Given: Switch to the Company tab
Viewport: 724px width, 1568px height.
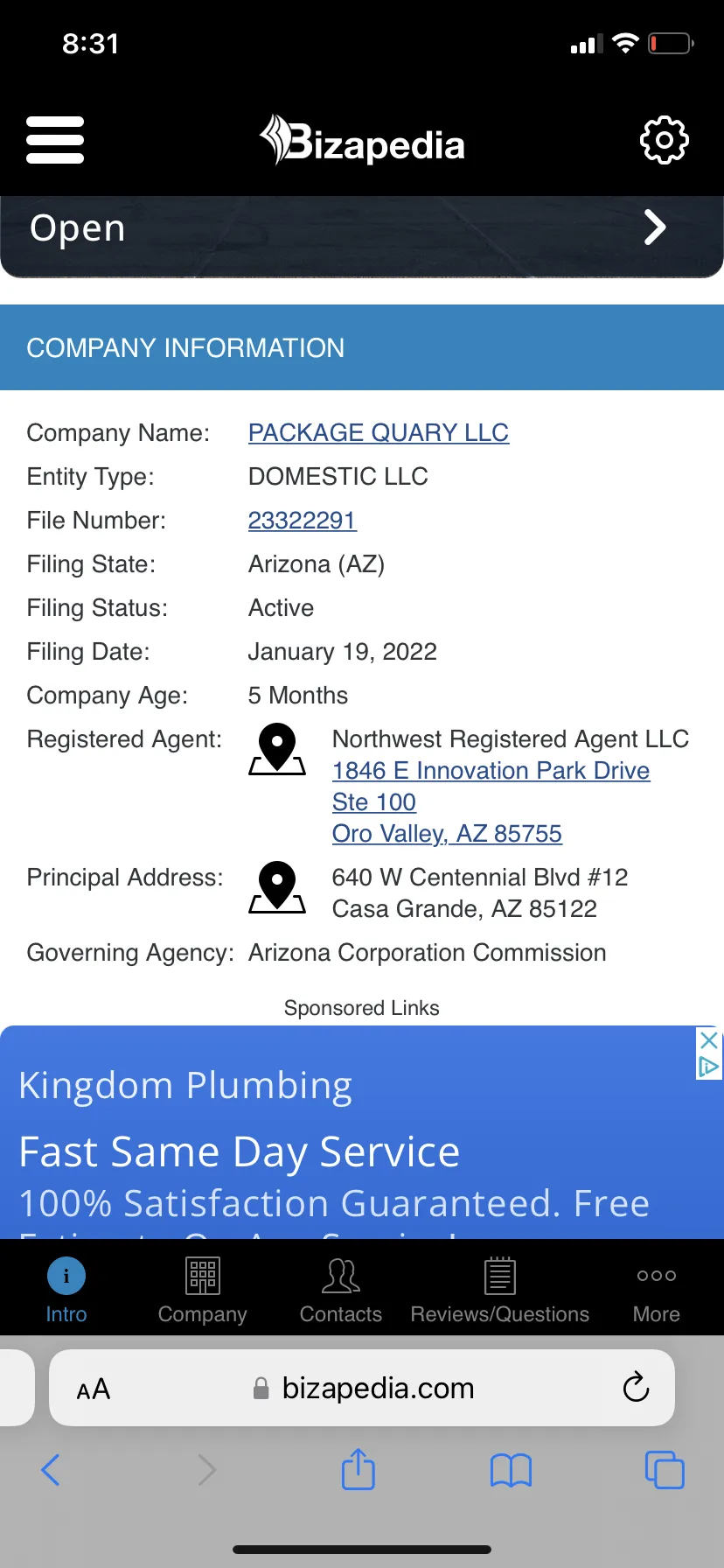Looking at the screenshot, I should coord(203,1291).
